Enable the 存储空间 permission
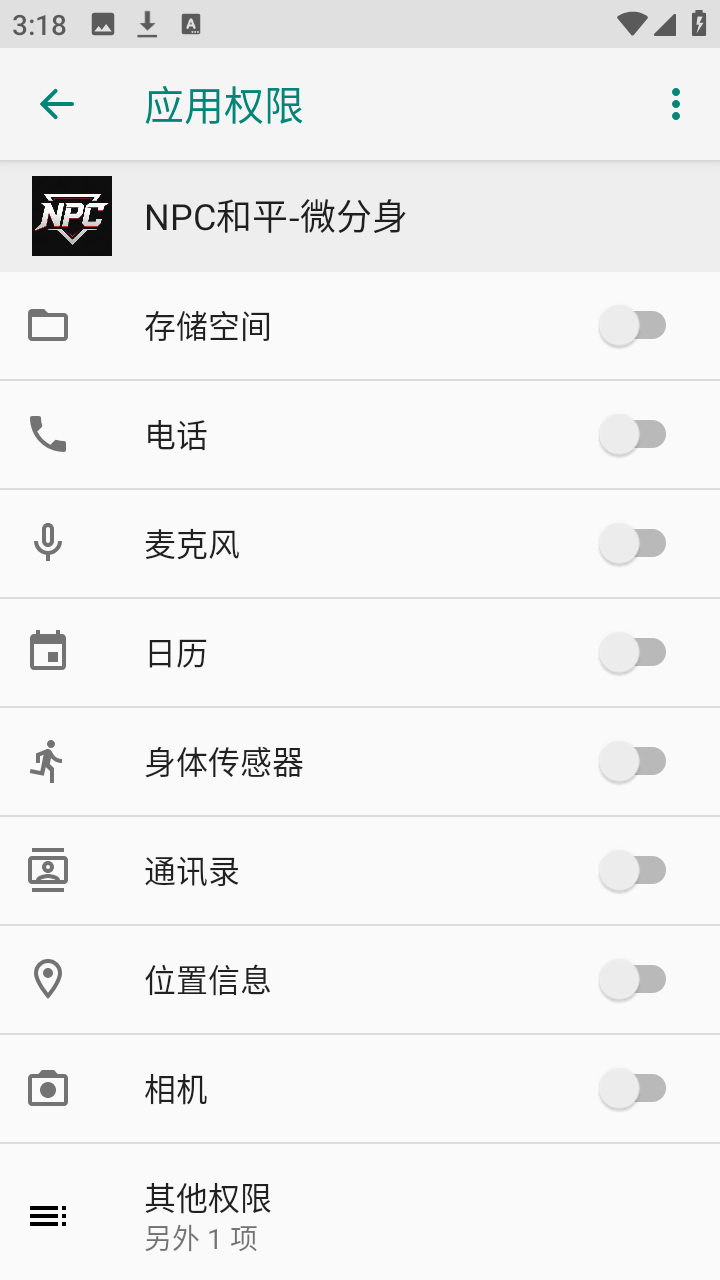This screenshot has height=1280, width=720. click(x=632, y=326)
